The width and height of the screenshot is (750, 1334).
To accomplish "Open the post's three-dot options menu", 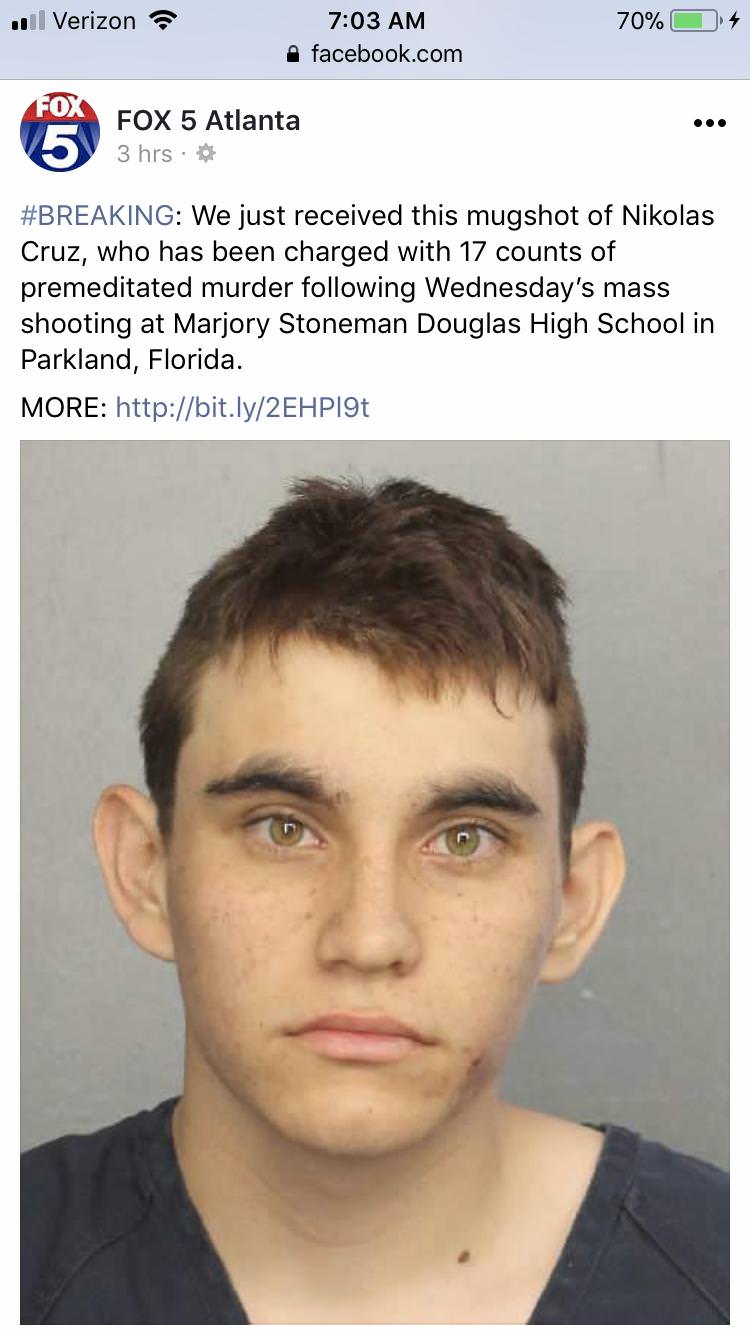I will tap(709, 124).
